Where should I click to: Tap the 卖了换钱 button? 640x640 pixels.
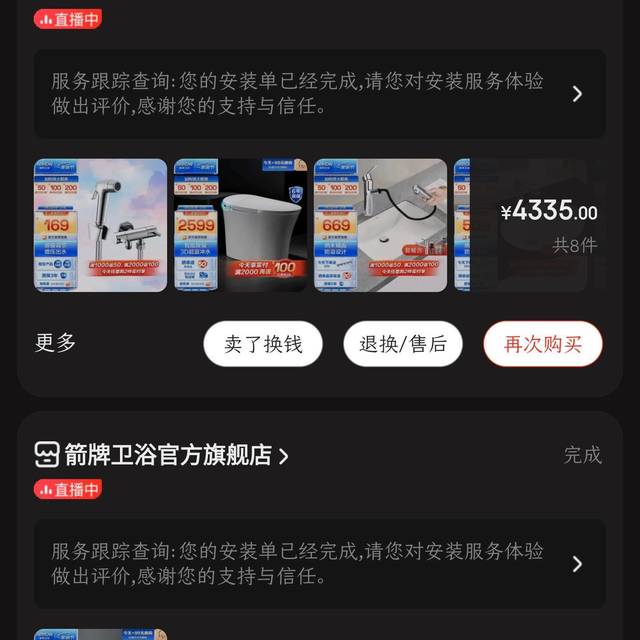pos(263,344)
